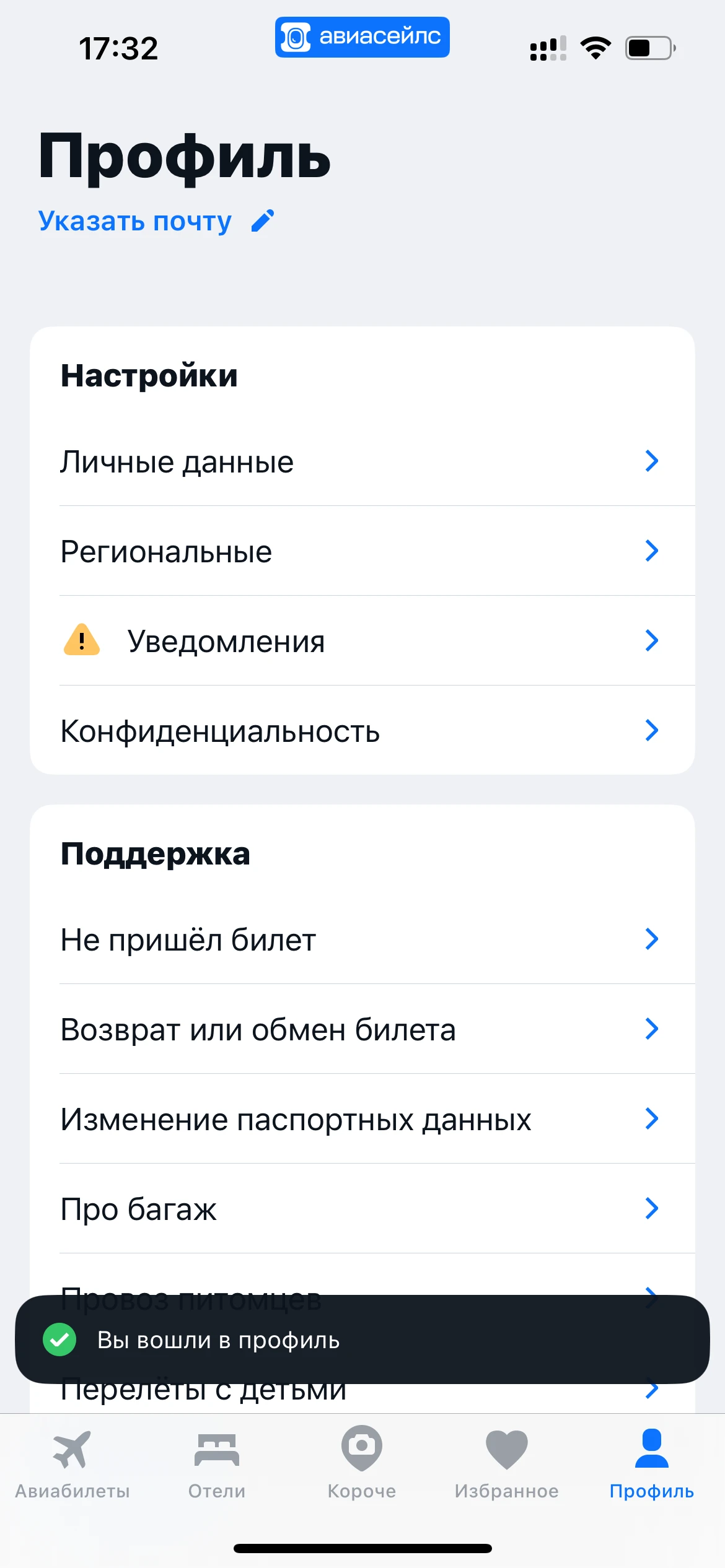Select «Возврат или обмен билета»
This screenshot has height=1568, width=725.
(x=362, y=1029)
